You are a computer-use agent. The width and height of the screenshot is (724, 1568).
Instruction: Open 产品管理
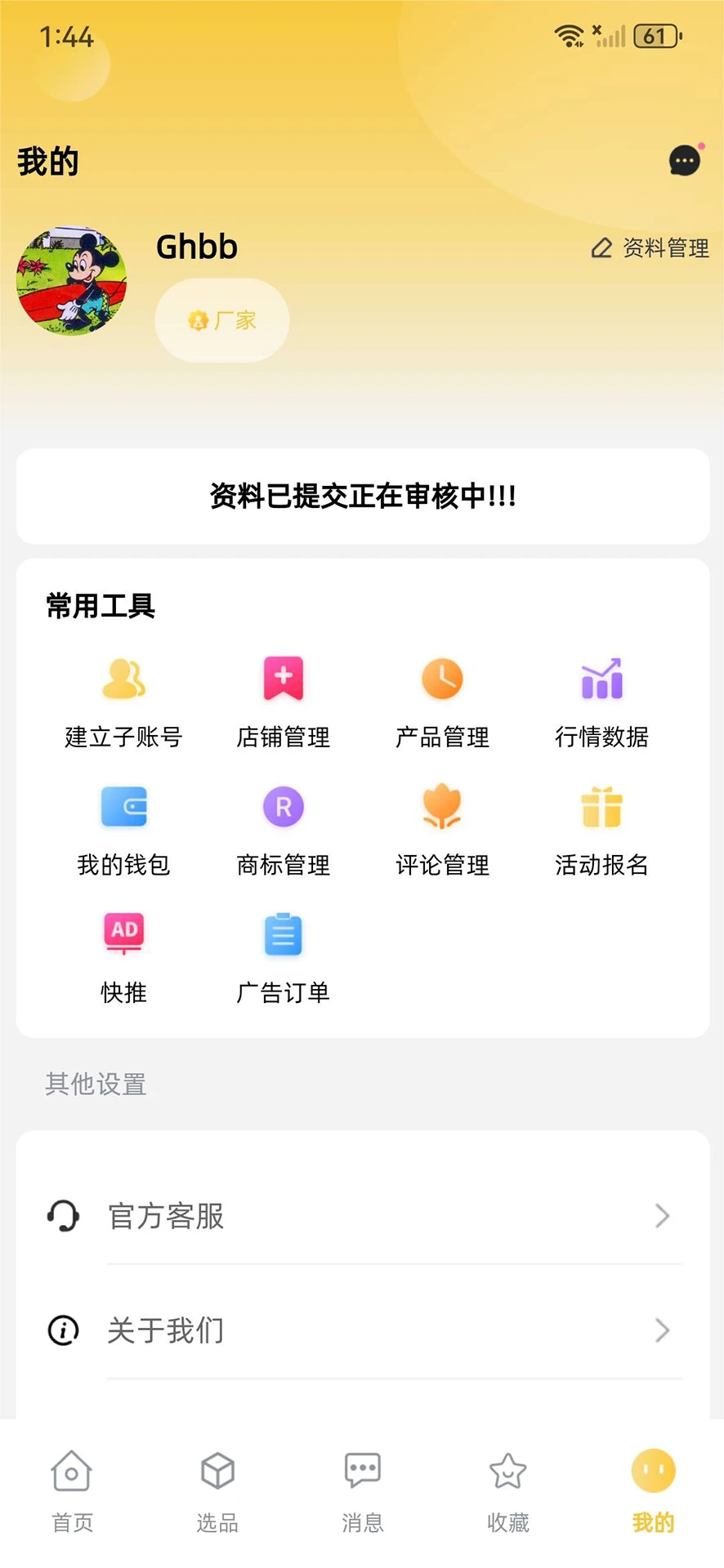[x=442, y=702]
